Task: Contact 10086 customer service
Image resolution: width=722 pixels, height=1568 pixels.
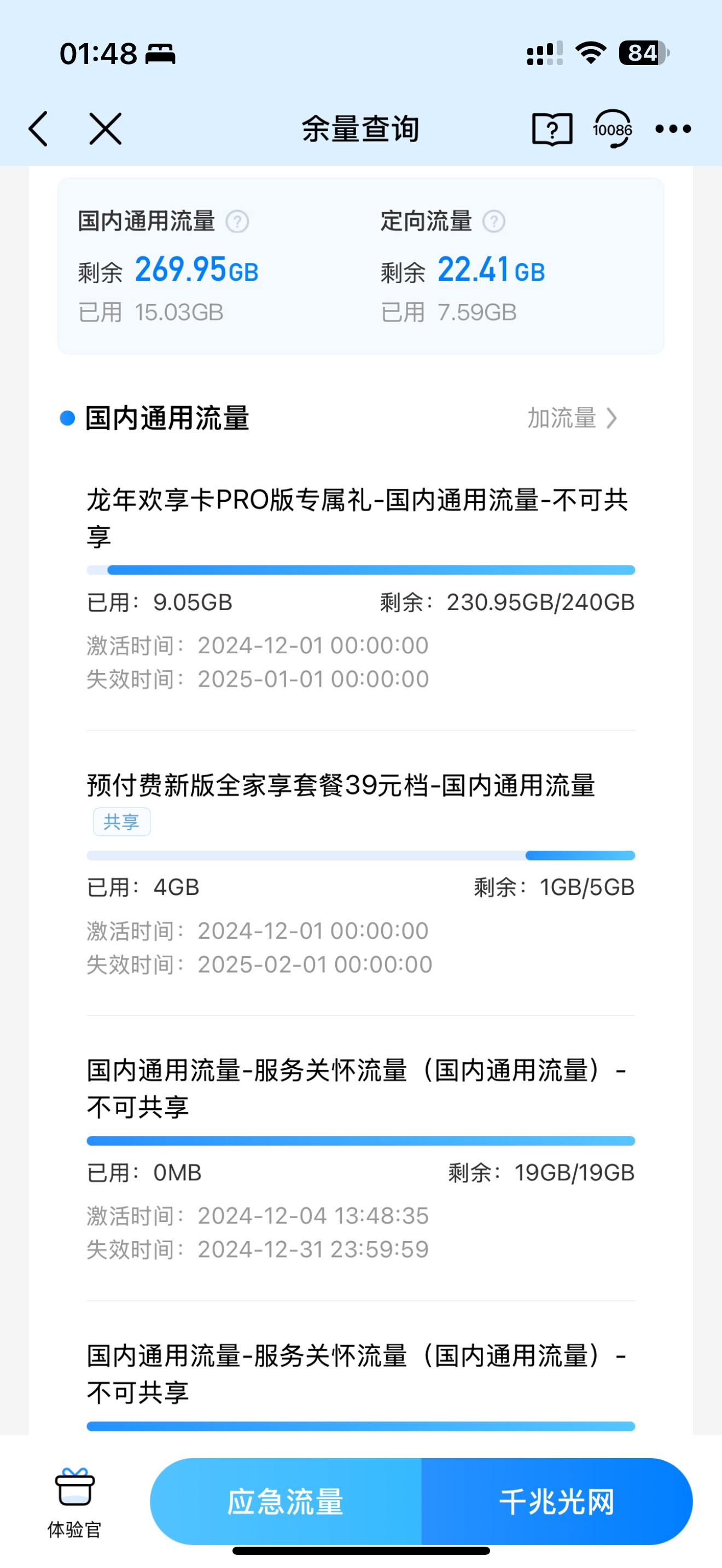Action: [613, 128]
